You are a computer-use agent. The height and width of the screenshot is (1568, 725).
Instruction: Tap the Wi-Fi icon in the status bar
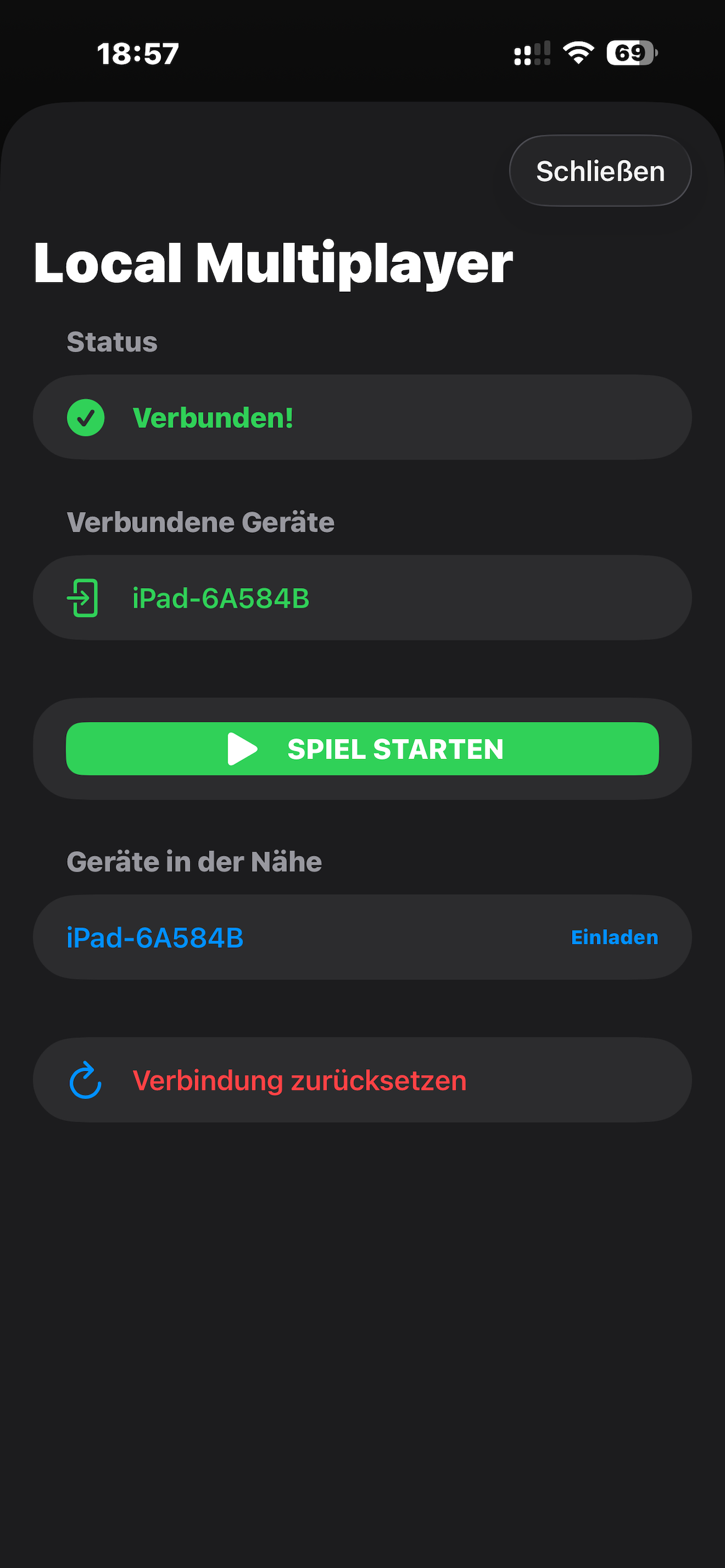tap(577, 54)
